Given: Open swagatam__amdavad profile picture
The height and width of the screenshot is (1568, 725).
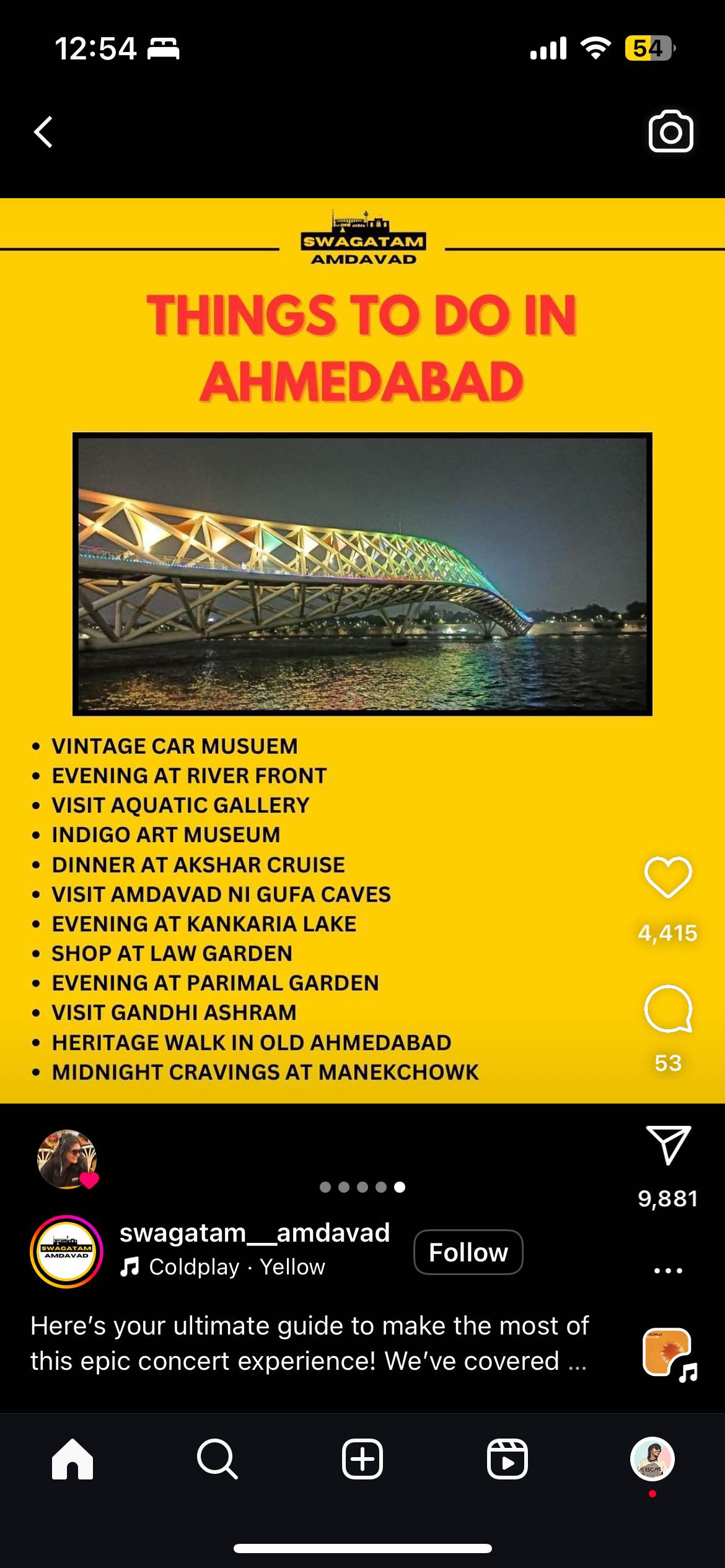Looking at the screenshot, I should (66, 1252).
